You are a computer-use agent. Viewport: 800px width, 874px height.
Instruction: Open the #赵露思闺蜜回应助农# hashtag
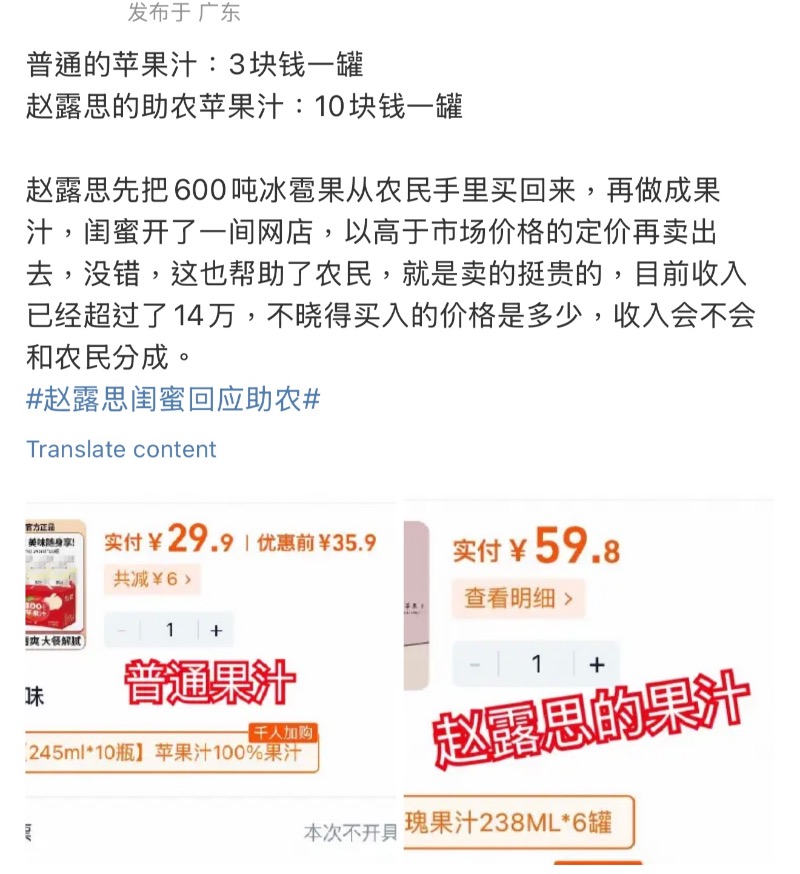pos(173,400)
